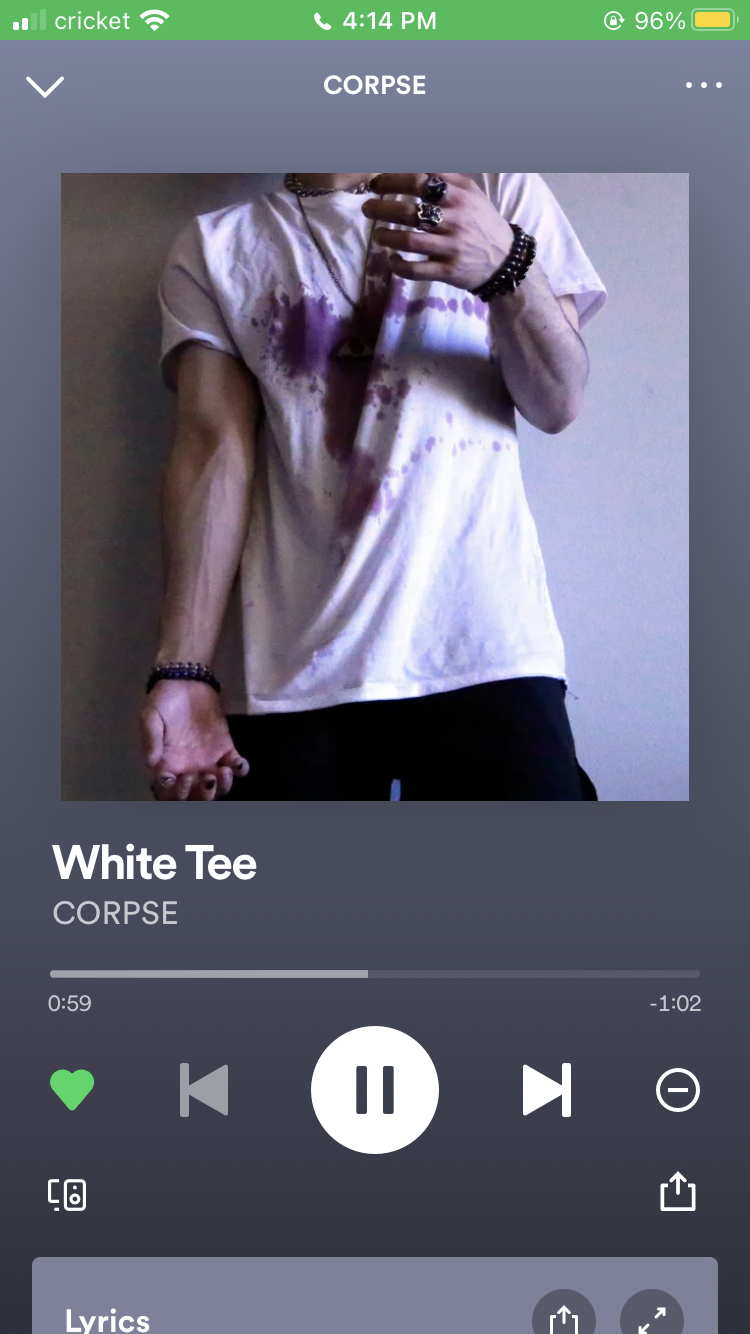Screen dimensions: 750x1334
Task: Open the three-dot options menu
Action: pyautogui.click(x=703, y=86)
